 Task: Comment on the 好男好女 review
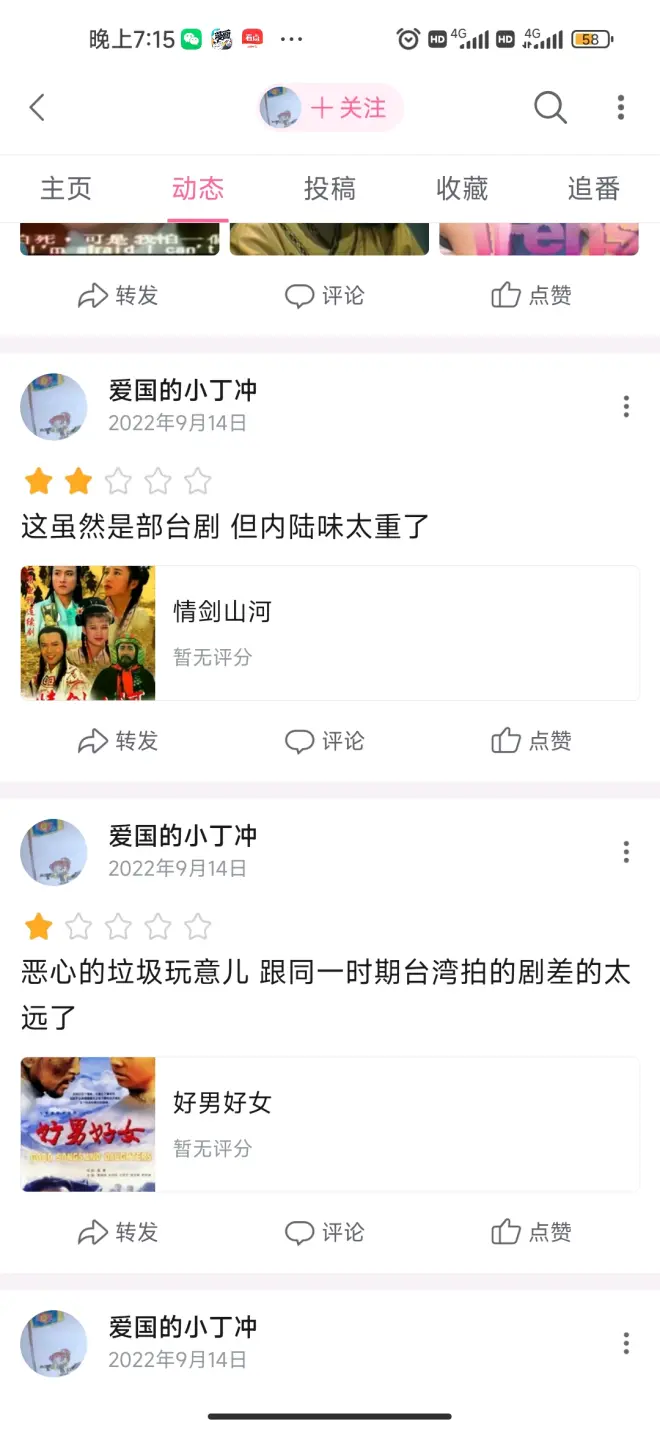[325, 1232]
